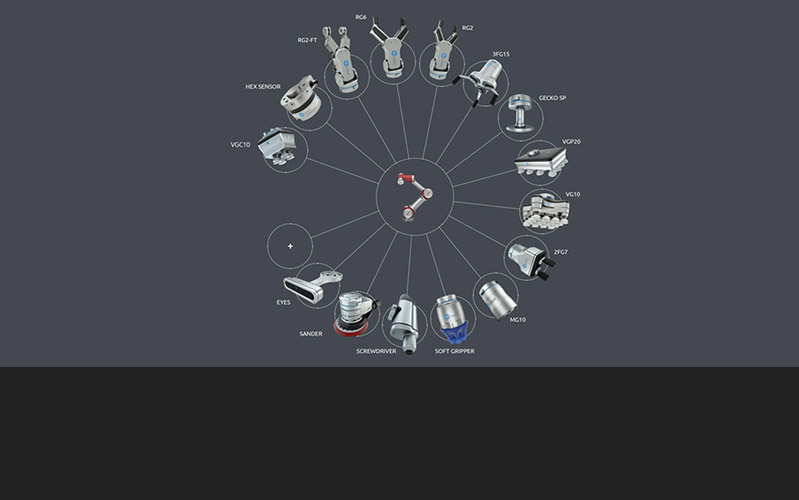Open the Gecko SP product
This screenshot has height=500, width=799.
pyautogui.click(x=520, y=116)
